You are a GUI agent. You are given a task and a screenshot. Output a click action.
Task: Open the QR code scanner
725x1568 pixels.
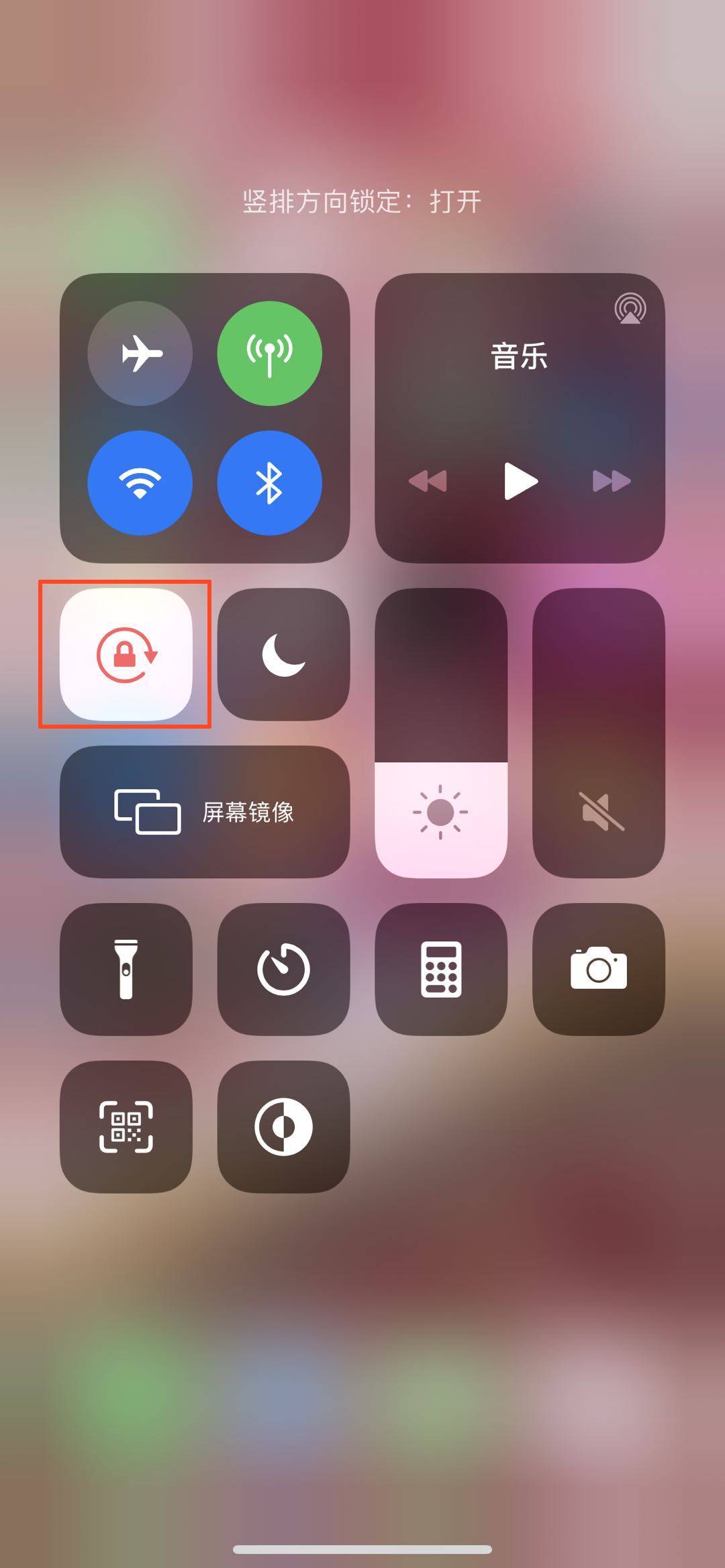pos(126,1127)
